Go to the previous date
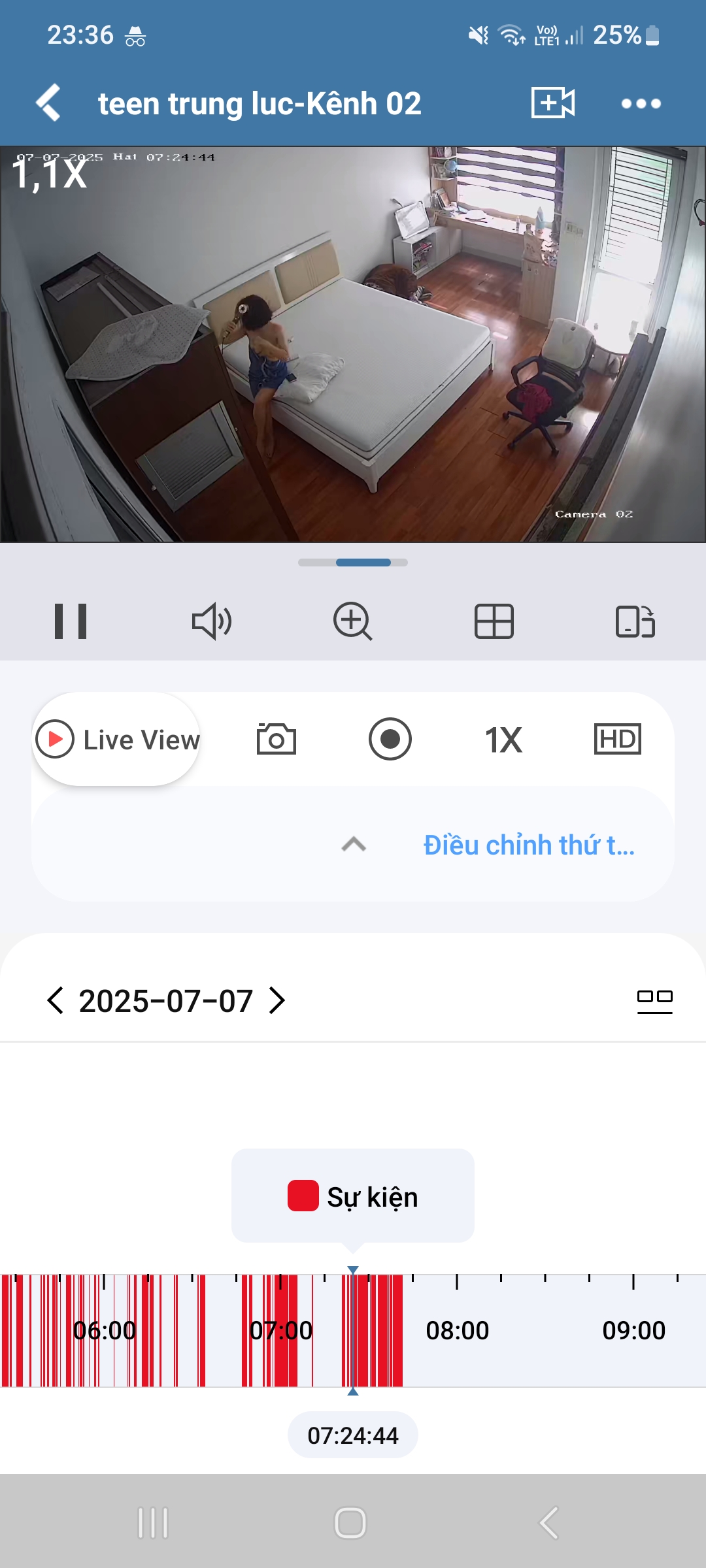 coord(56,1000)
